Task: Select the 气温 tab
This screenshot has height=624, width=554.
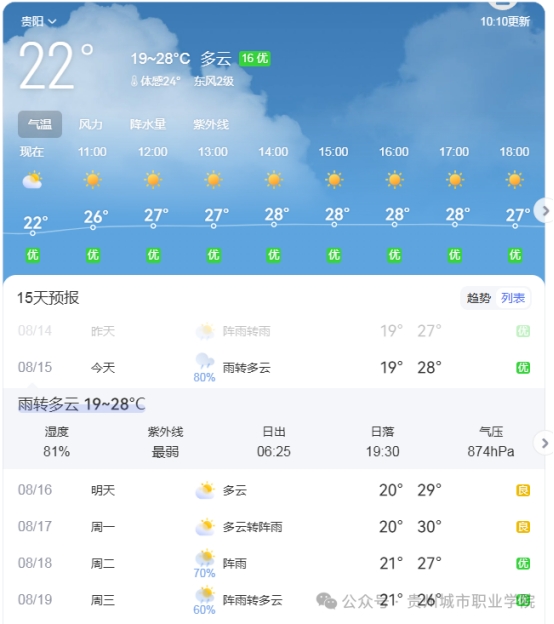Action: point(40,124)
